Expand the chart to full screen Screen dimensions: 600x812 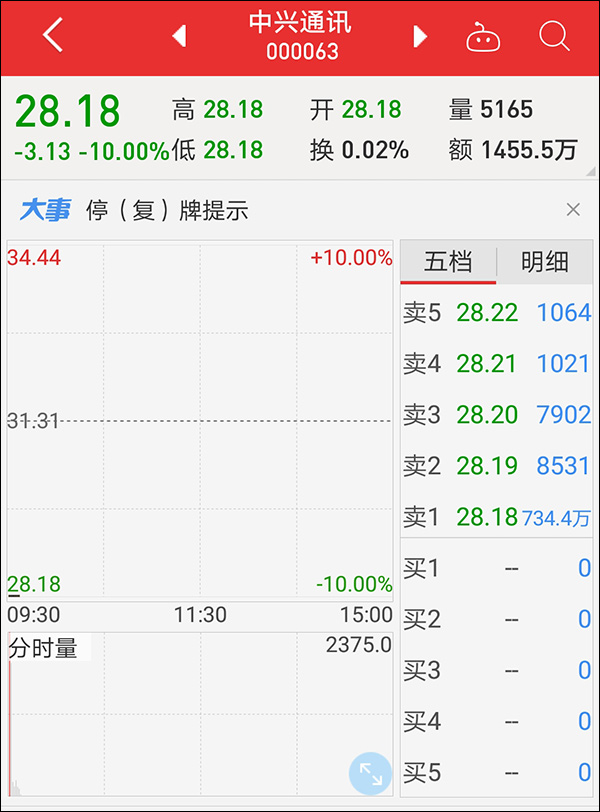coord(370,773)
